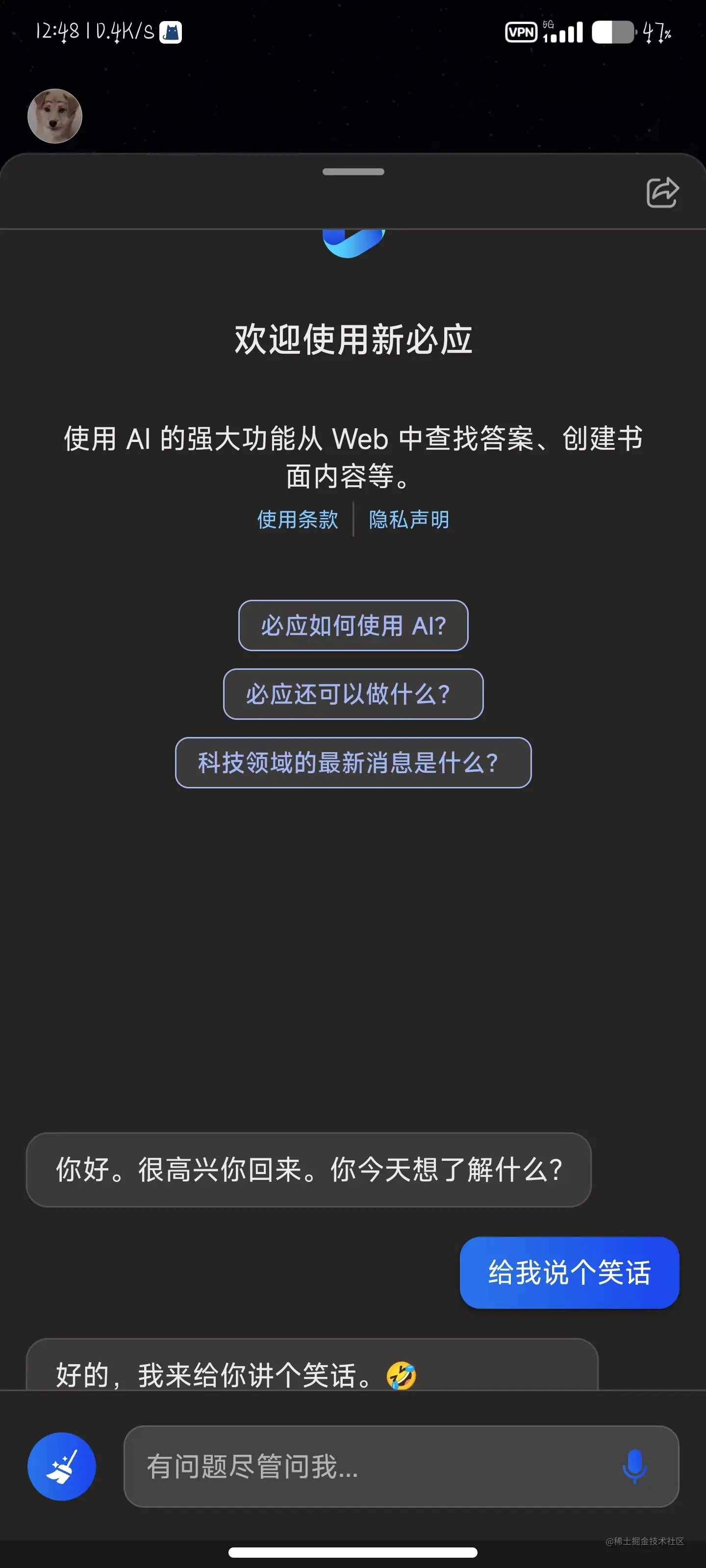The image size is (706, 1568).
Task: Focus the 有问题尽管问我 input field
Action: [x=365, y=1467]
